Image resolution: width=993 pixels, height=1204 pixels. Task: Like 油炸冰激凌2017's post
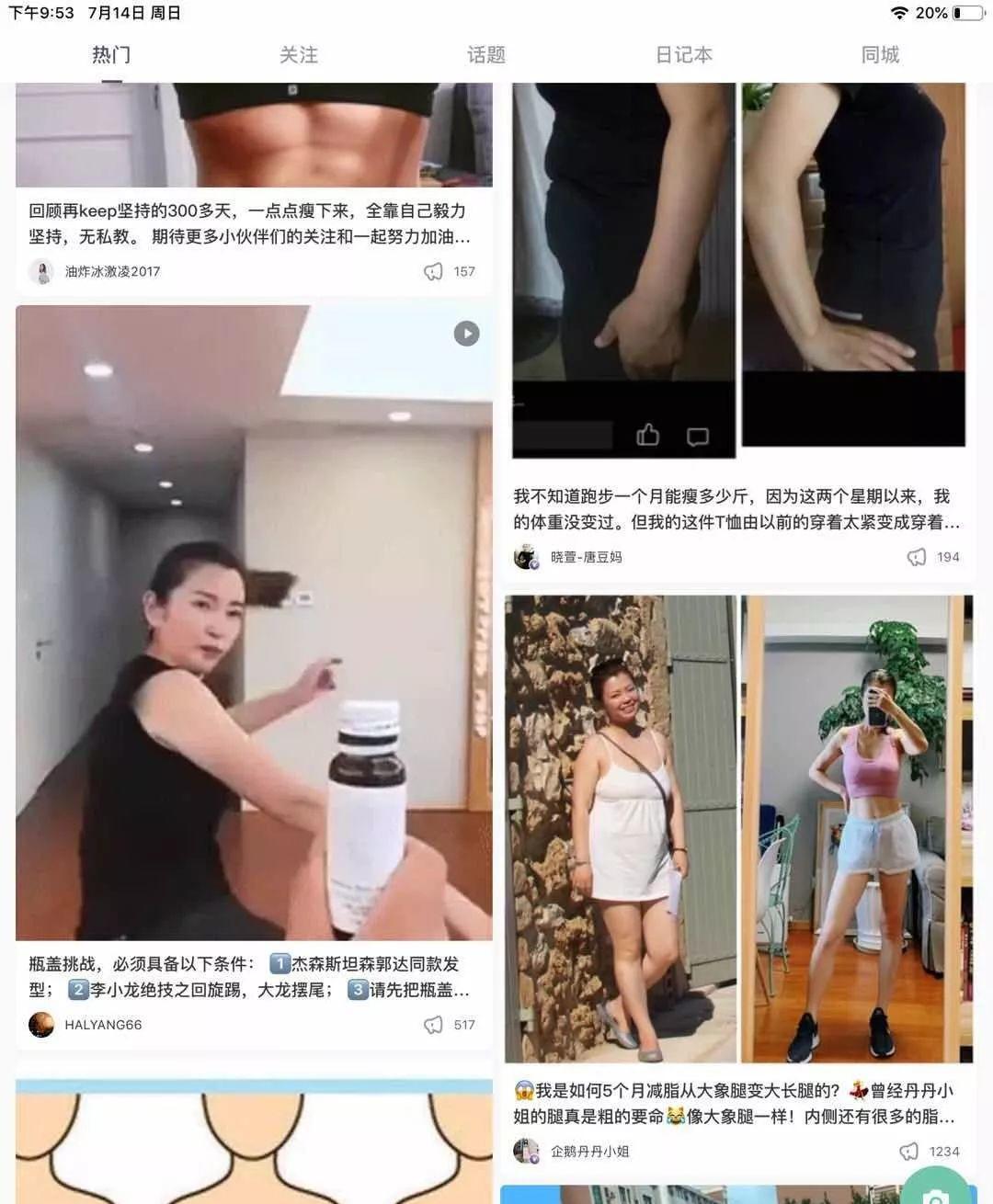(x=433, y=272)
